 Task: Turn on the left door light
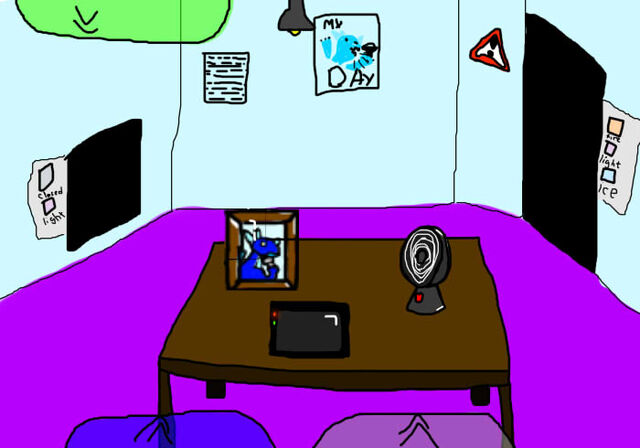coord(48,205)
